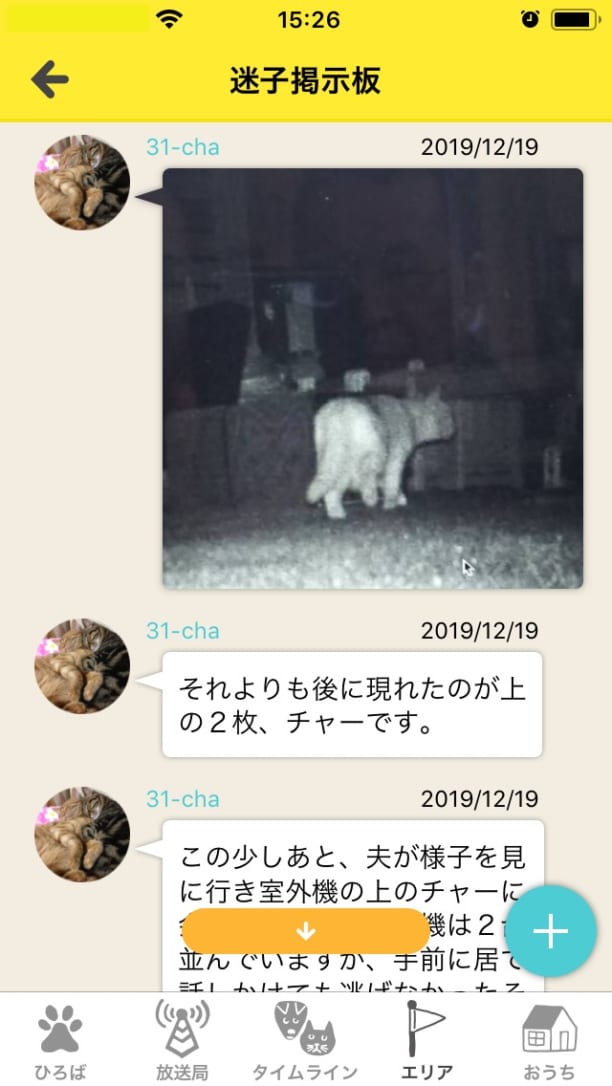Go to the おうち tab
Screen dimensions: 612x1086
(x=550, y=1041)
